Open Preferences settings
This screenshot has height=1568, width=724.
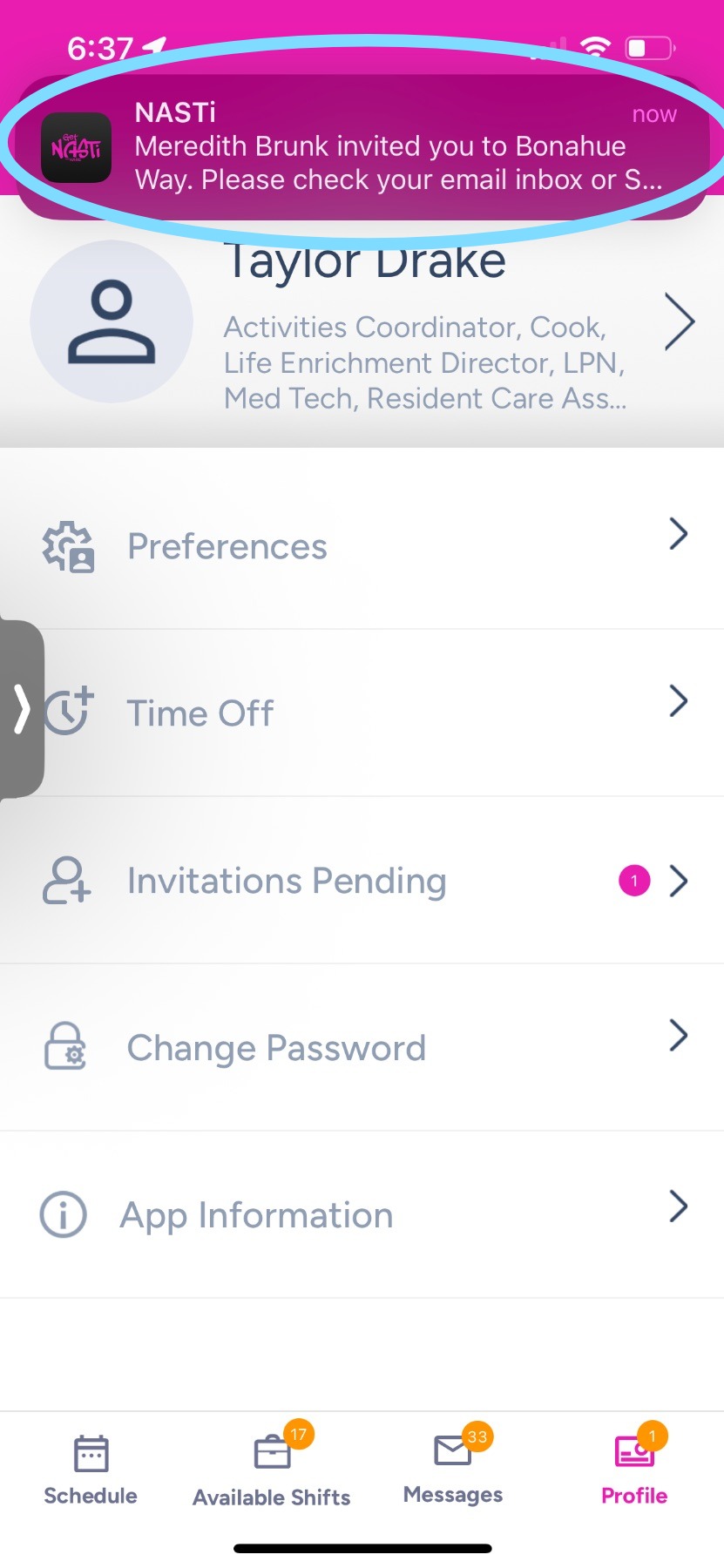click(x=362, y=546)
